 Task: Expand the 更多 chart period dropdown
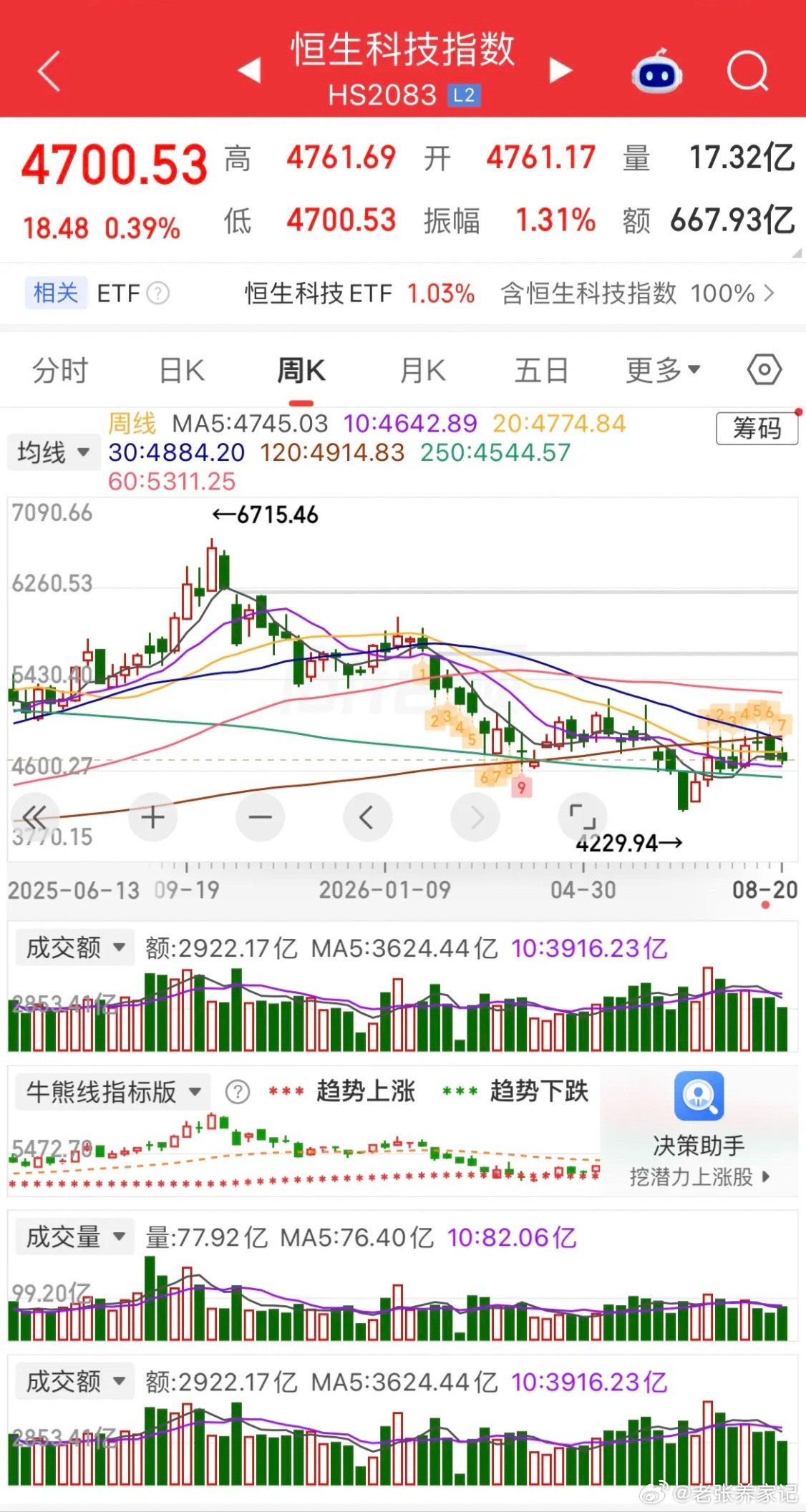tap(663, 371)
